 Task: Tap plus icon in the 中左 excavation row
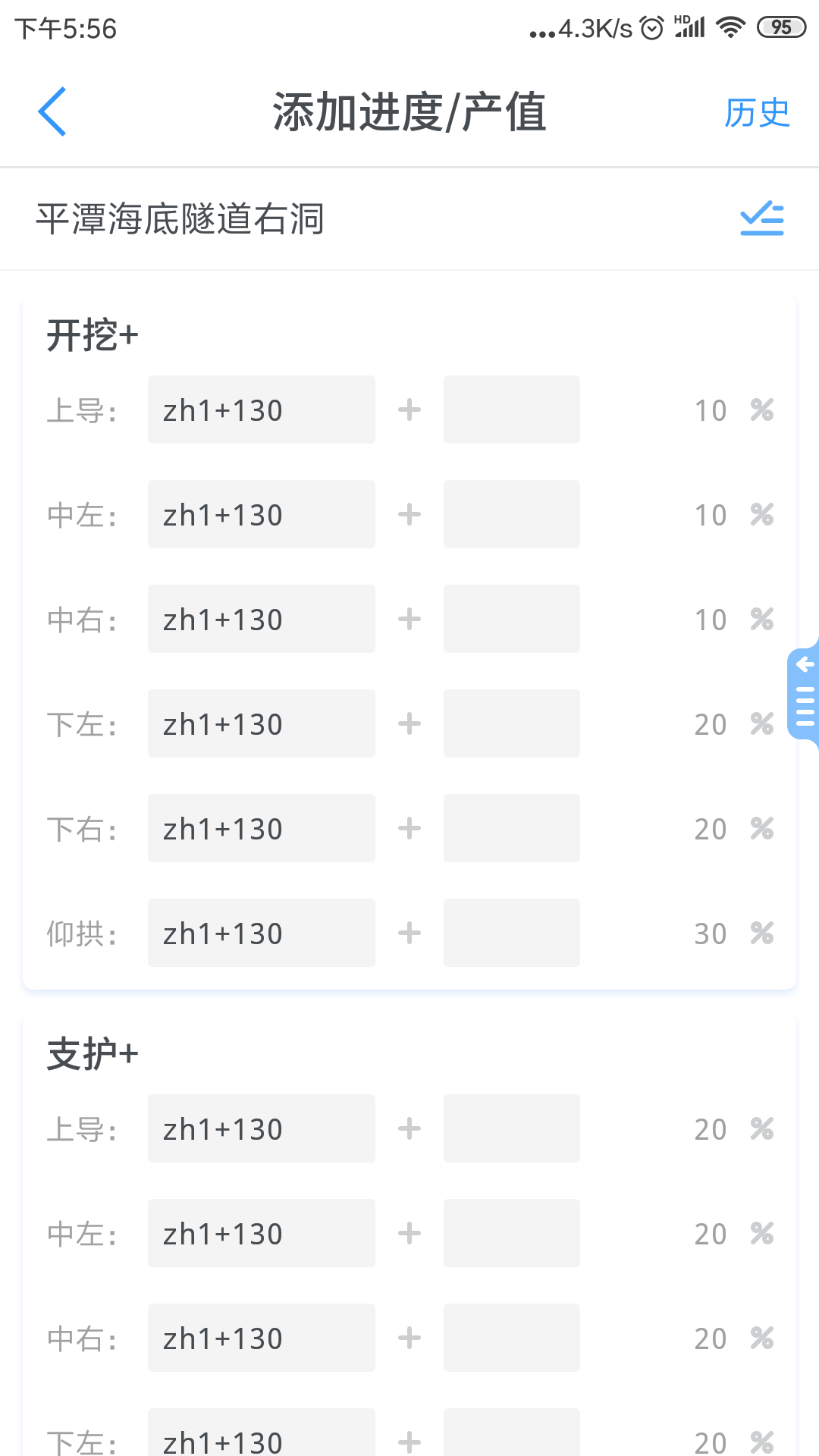pos(409,514)
